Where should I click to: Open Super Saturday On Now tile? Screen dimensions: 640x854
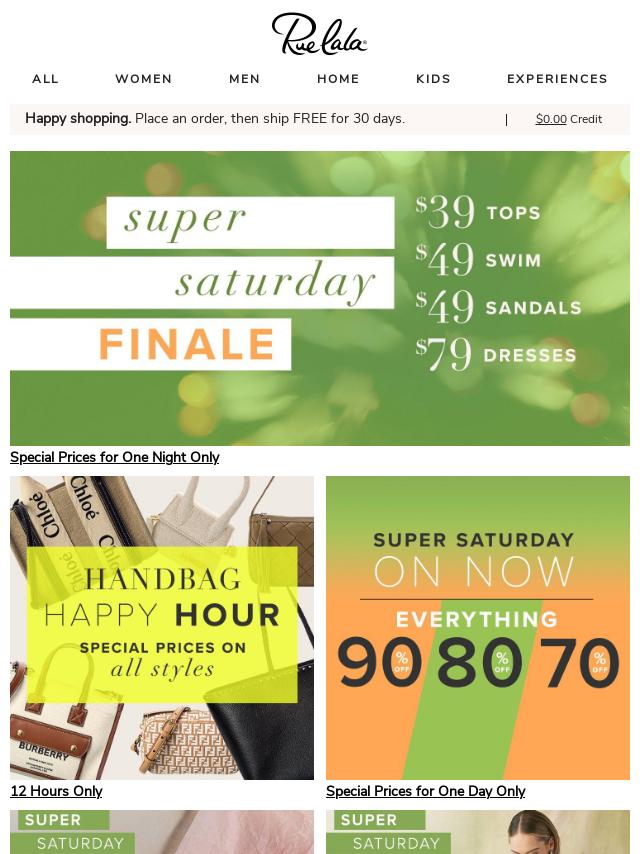(478, 628)
